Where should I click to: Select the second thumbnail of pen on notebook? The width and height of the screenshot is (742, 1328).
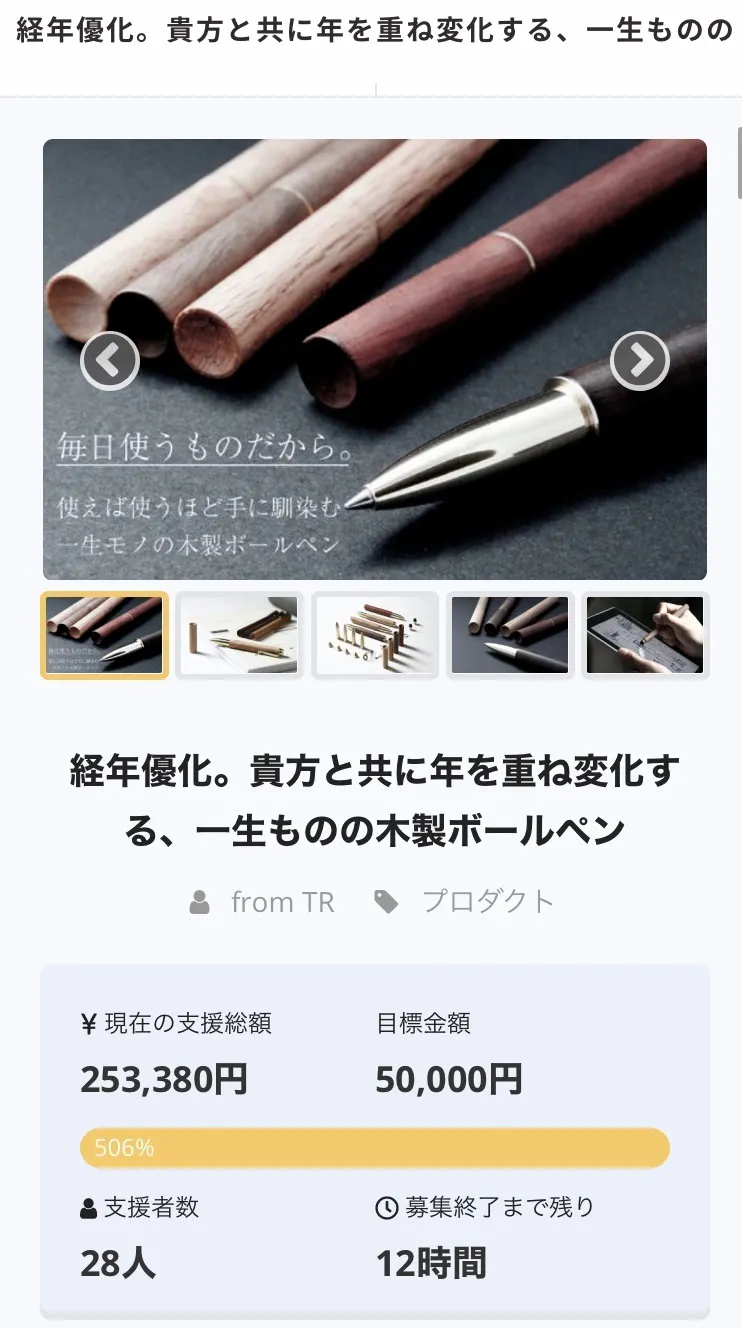click(x=240, y=635)
